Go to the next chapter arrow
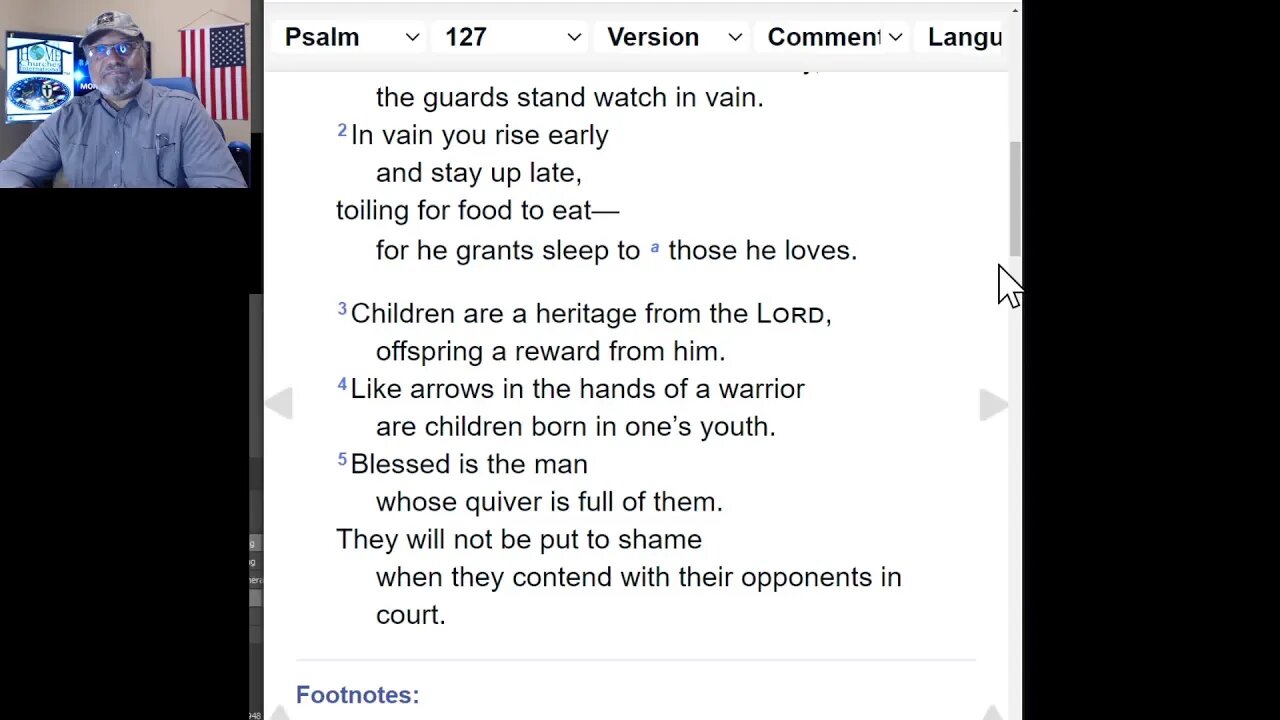 pyautogui.click(x=992, y=404)
